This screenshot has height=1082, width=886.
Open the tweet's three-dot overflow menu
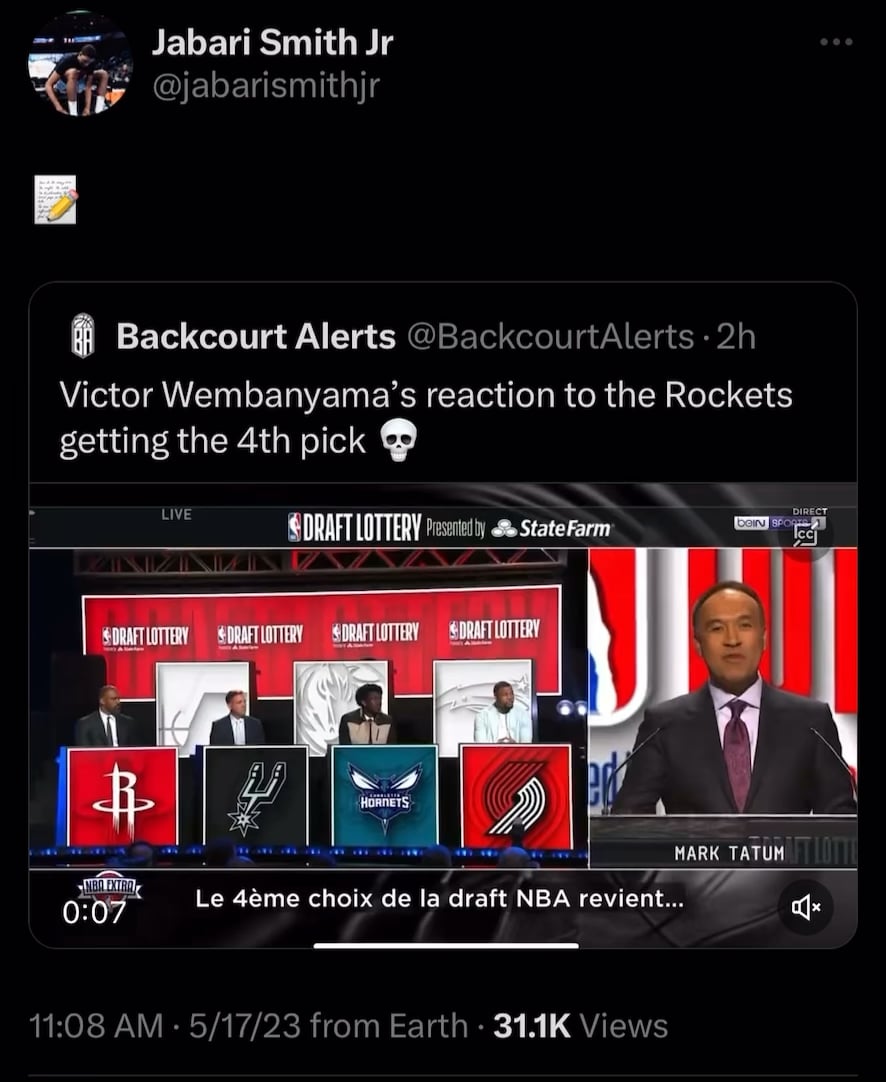835,42
